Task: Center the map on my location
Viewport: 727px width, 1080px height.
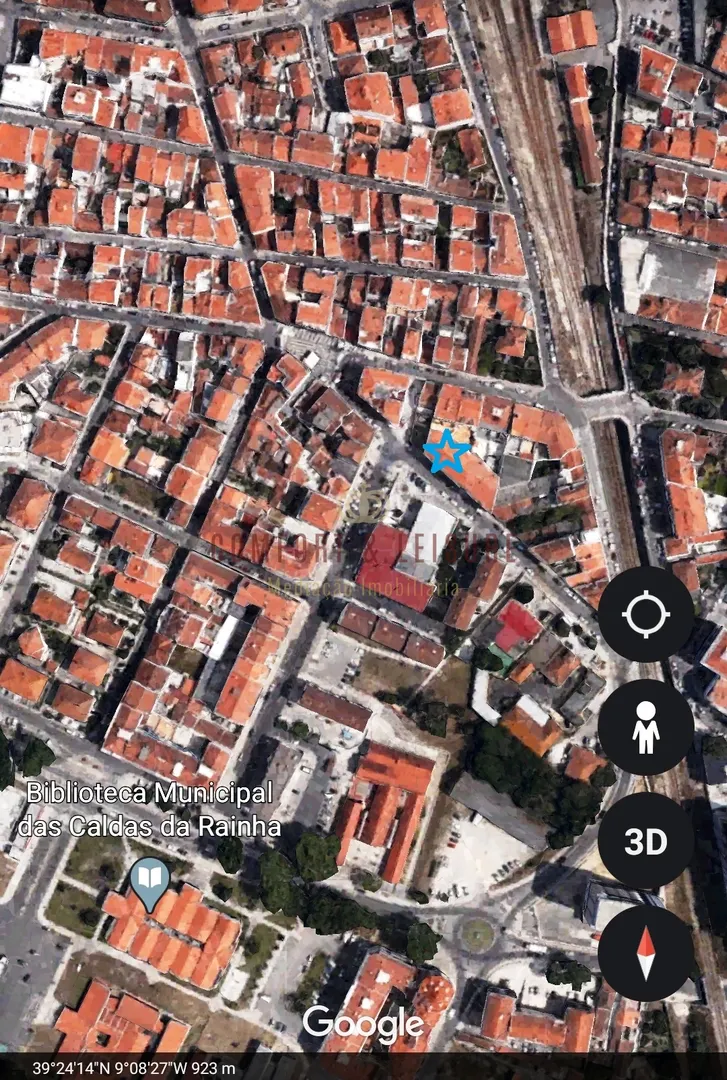Action: click(x=646, y=614)
